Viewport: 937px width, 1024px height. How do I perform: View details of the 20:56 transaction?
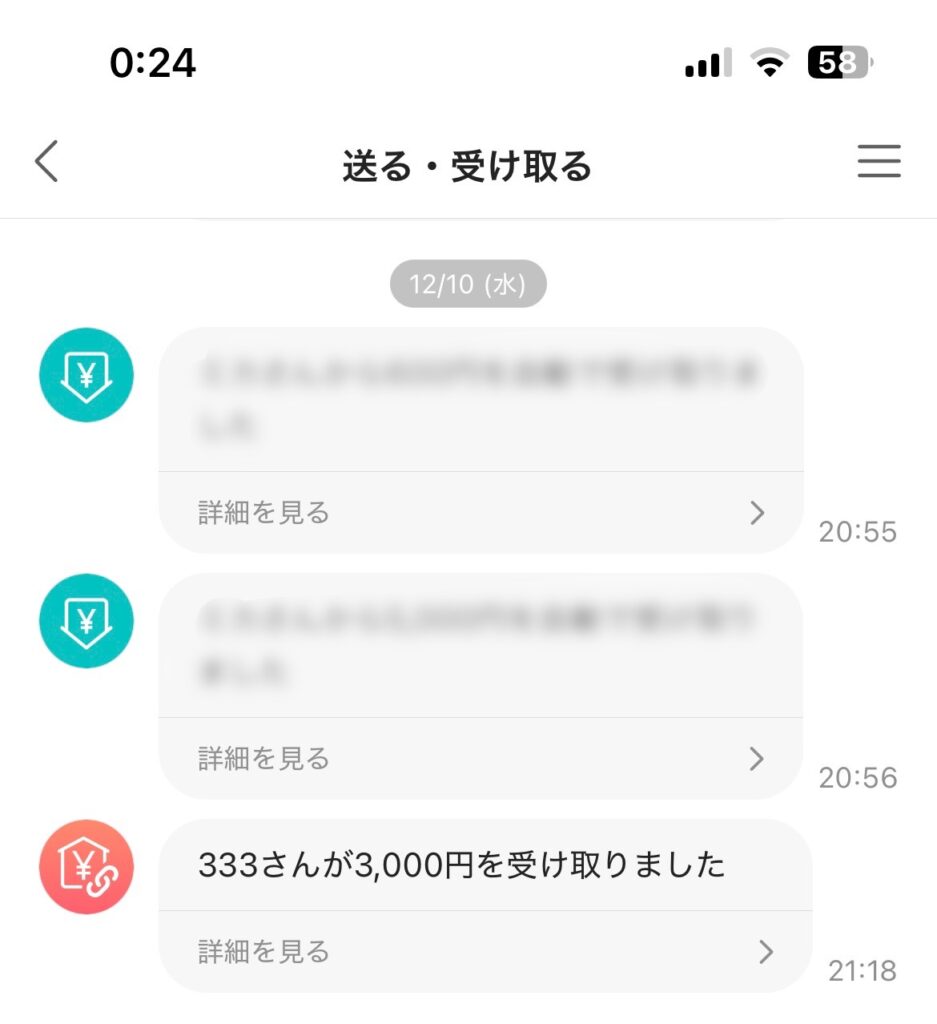(481, 759)
